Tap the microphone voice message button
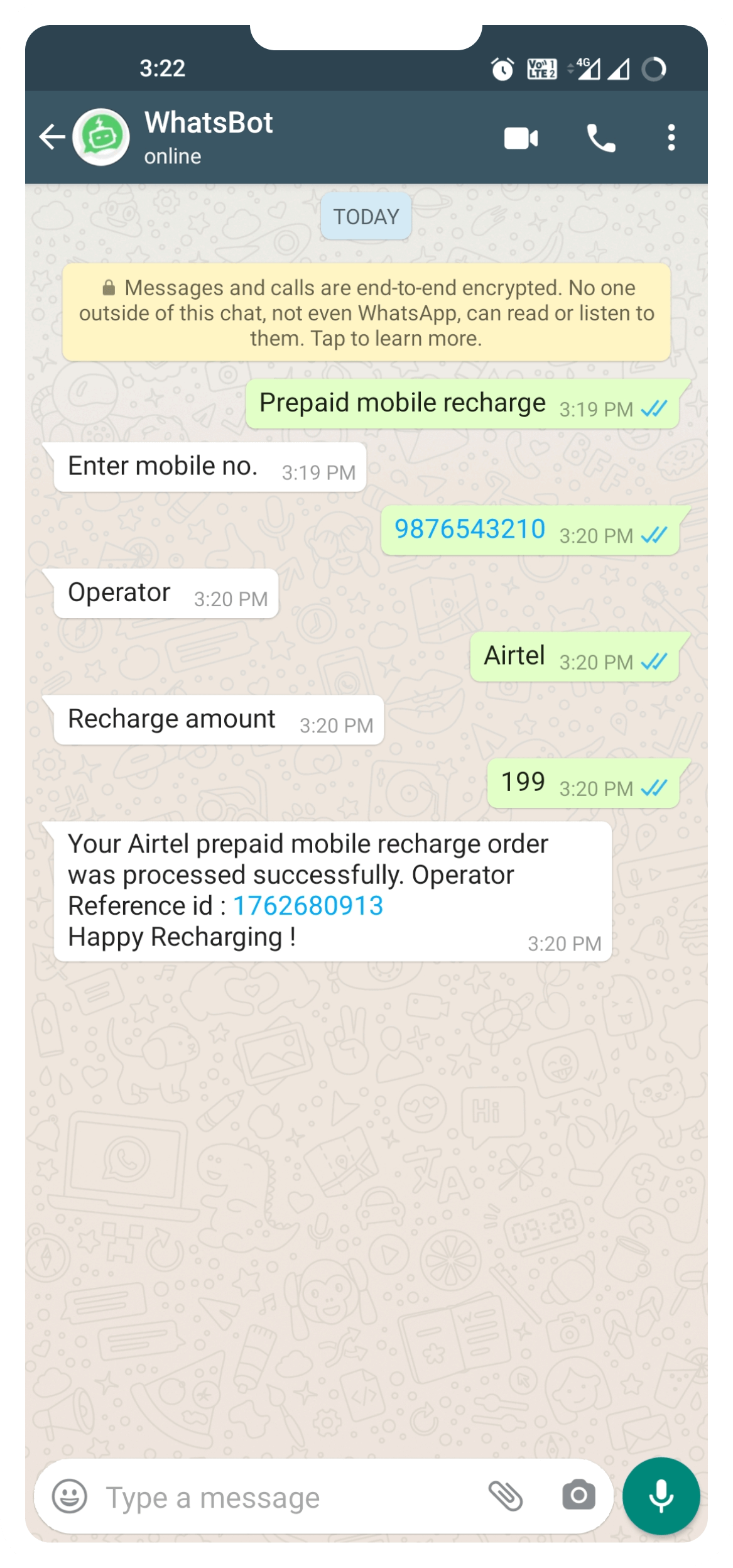The height and width of the screenshot is (1568, 733). click(661, 1496)
